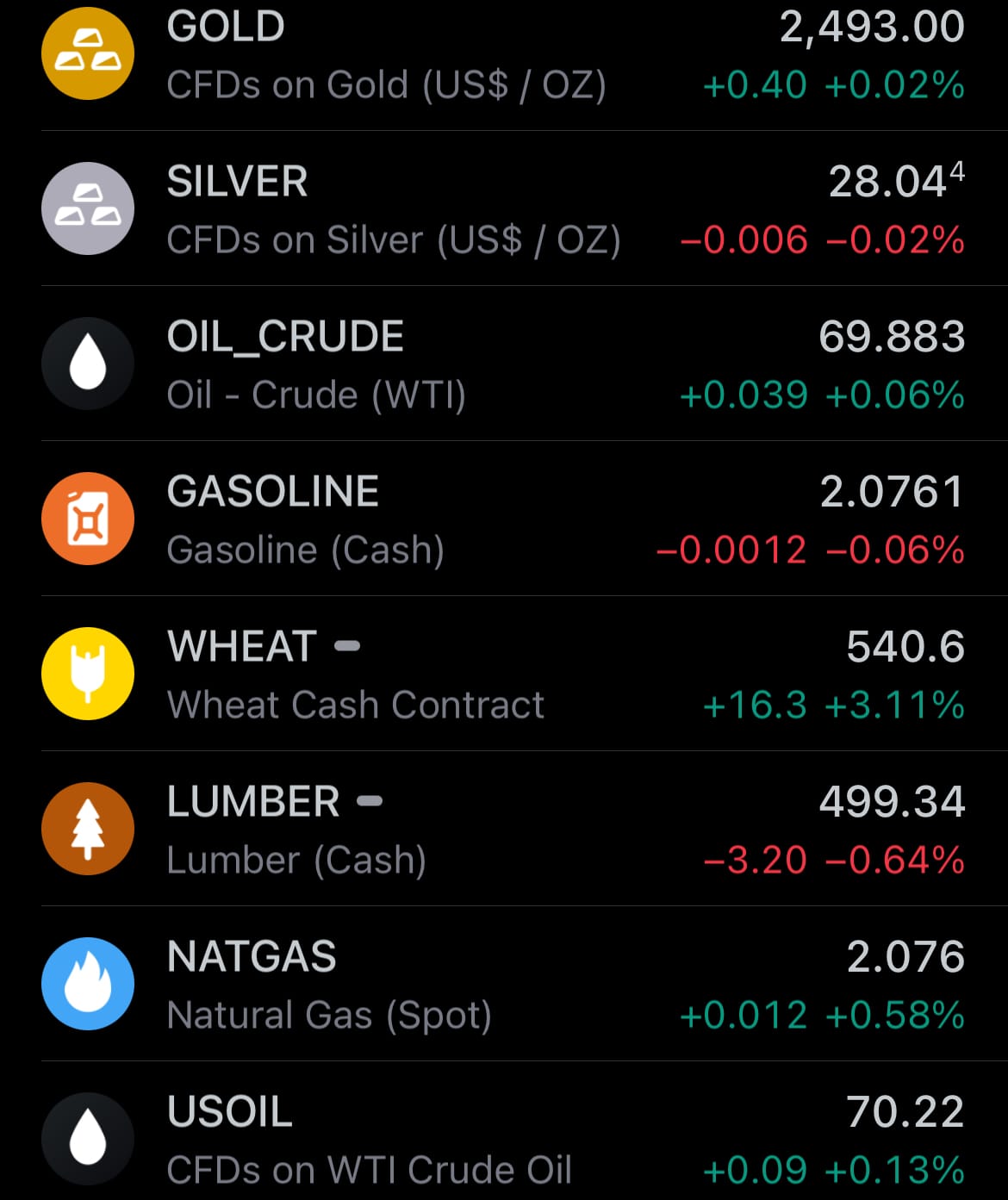Open NATGAS Natural Gas spot row
1008x1200 pixels.
(504, 985)
